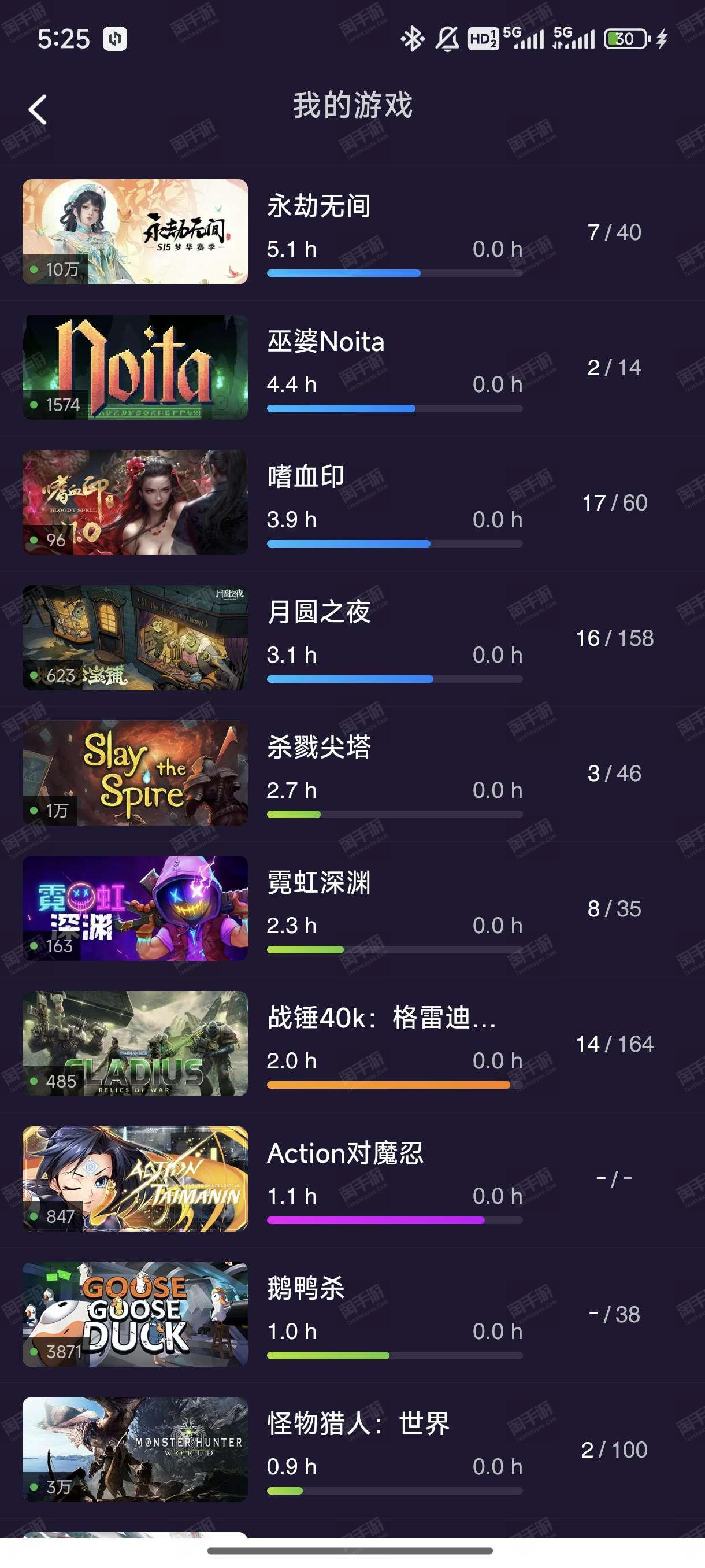Viewport: 705px width, 1568px height.
Task: Open the 永劫无间 game entry
Action: (352, 232)
